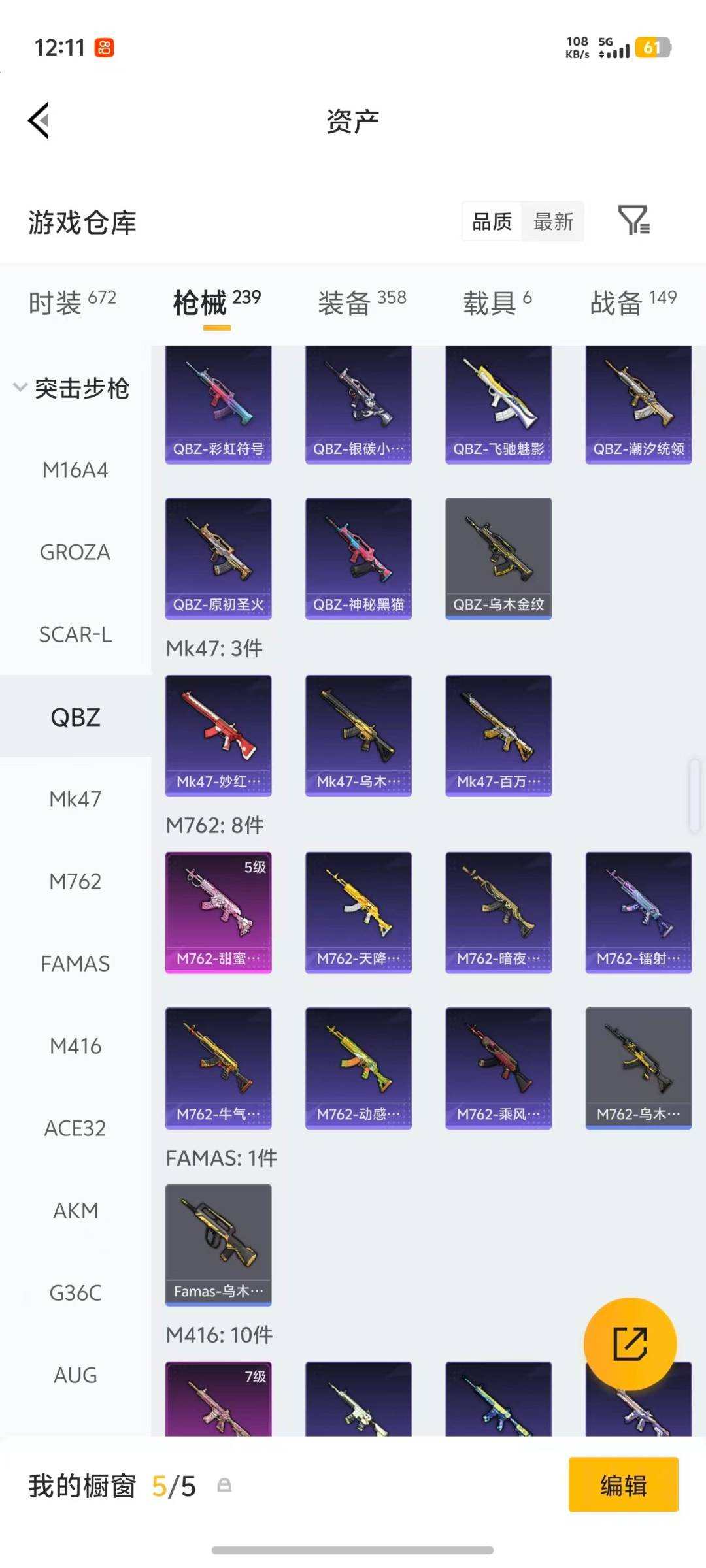Tap the yellow floating share button

point(630,1343)
